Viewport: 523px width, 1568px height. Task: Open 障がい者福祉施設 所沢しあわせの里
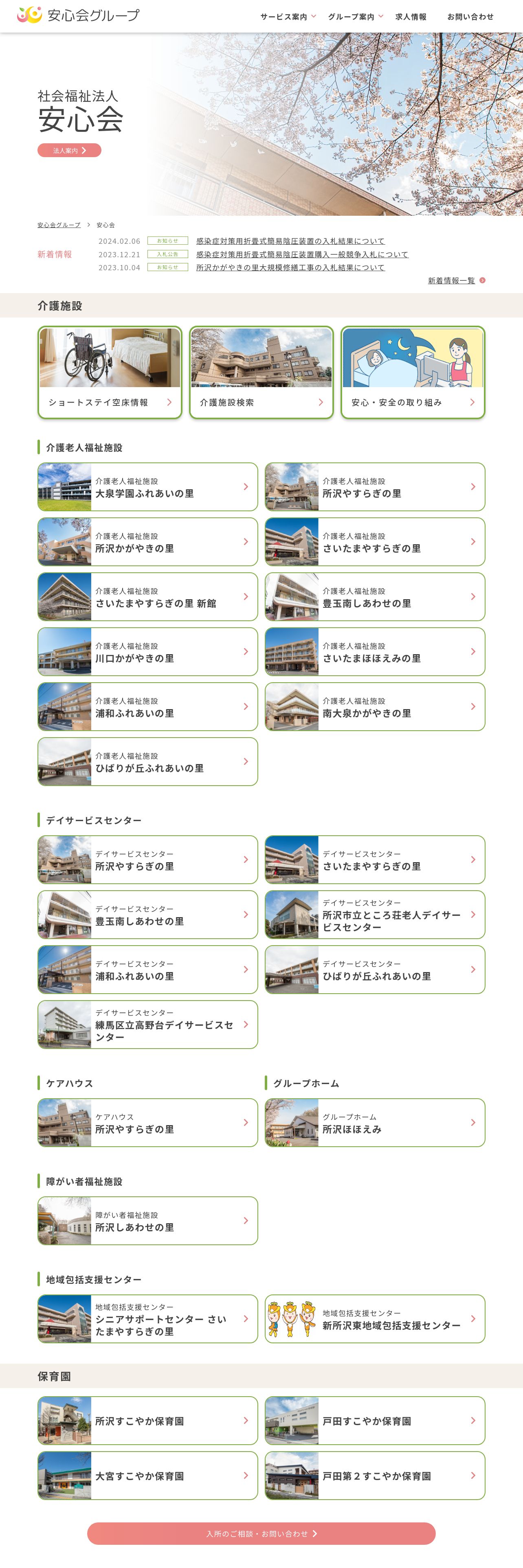[x=148, y=1220]
